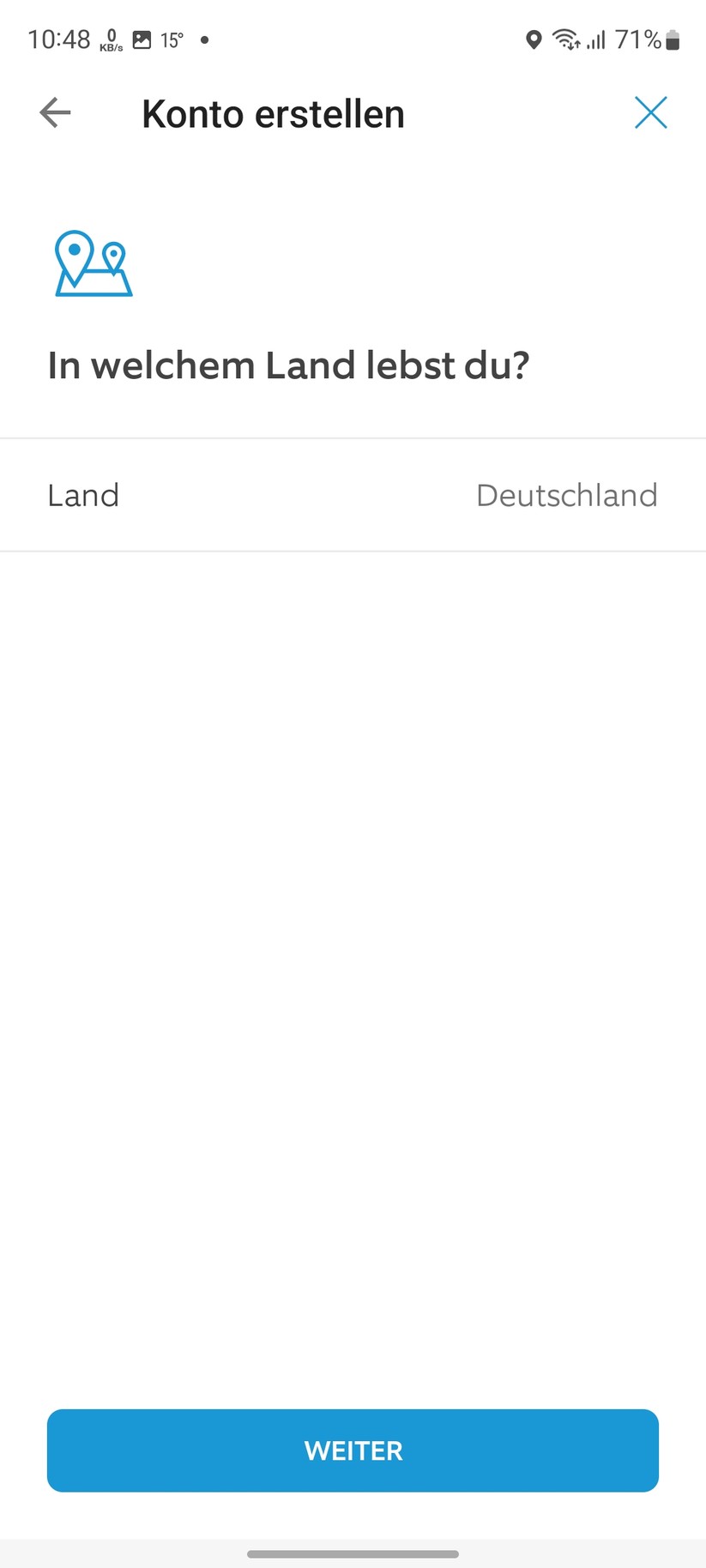Tap the question In welchem Land lebst du

click(x=290, y=365)
